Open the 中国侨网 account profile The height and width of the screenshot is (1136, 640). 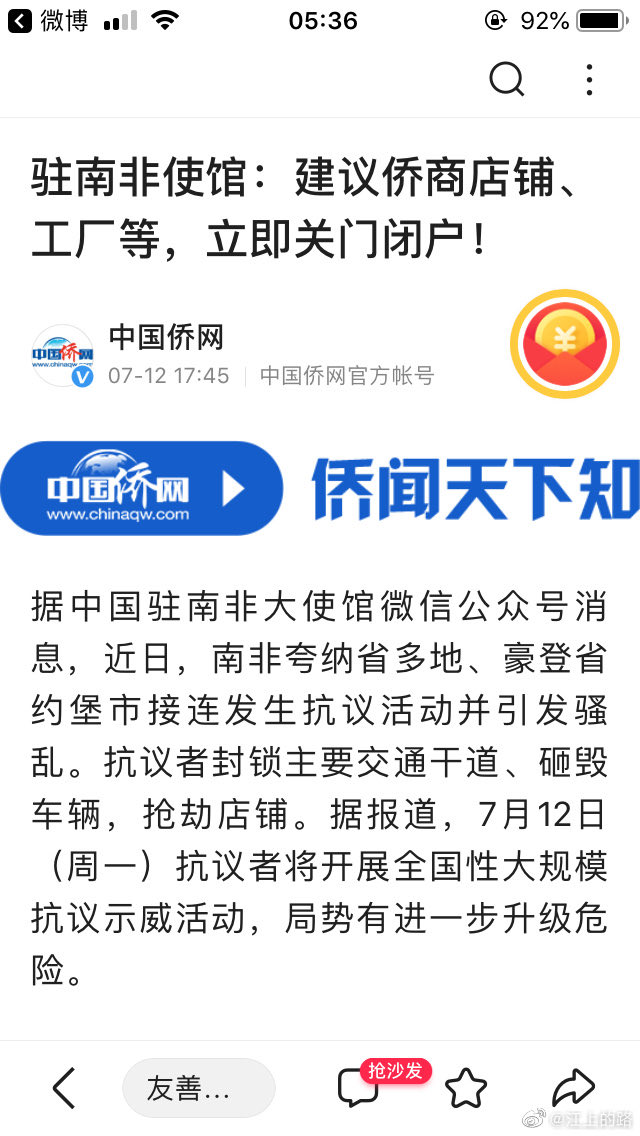(166, 338)
